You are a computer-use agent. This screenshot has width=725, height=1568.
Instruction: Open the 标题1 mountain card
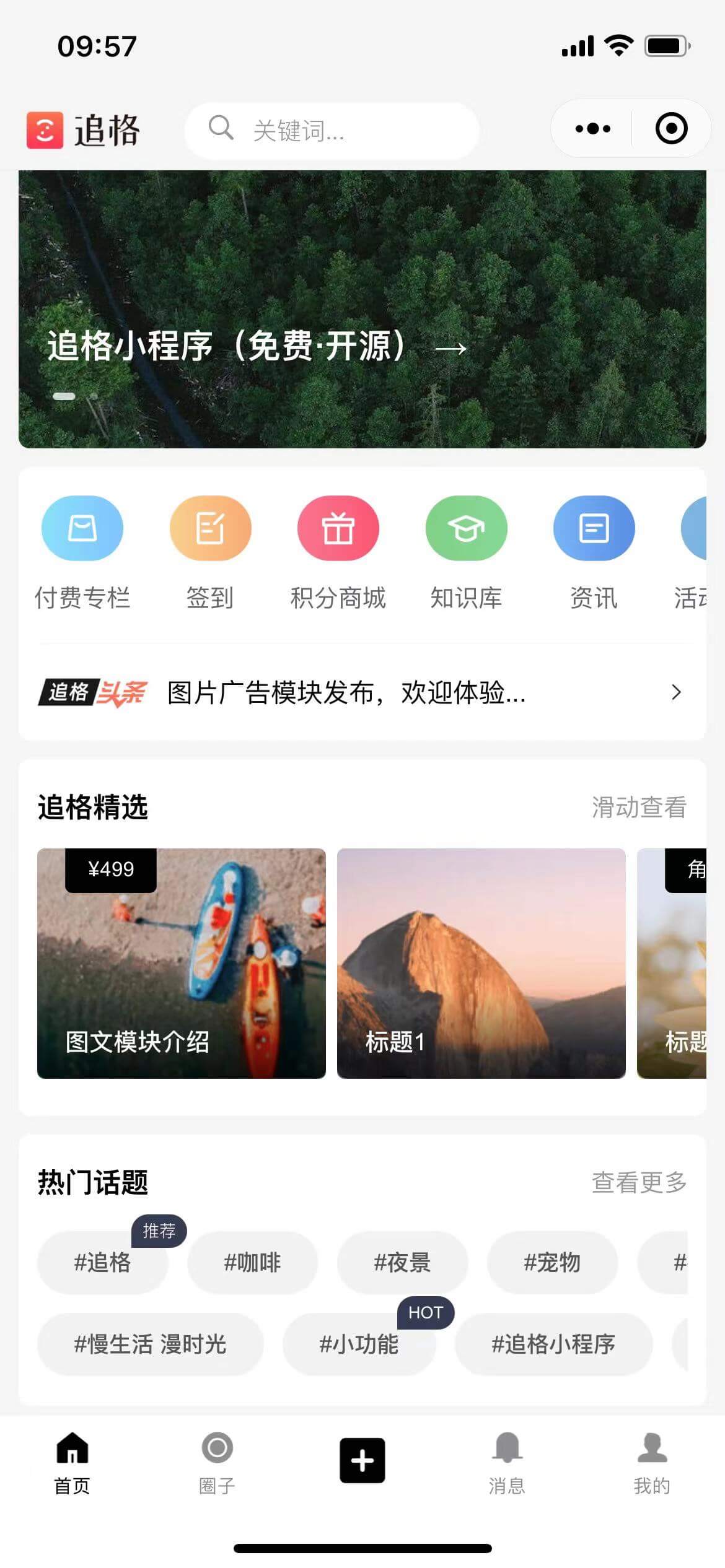pos(481,963)
